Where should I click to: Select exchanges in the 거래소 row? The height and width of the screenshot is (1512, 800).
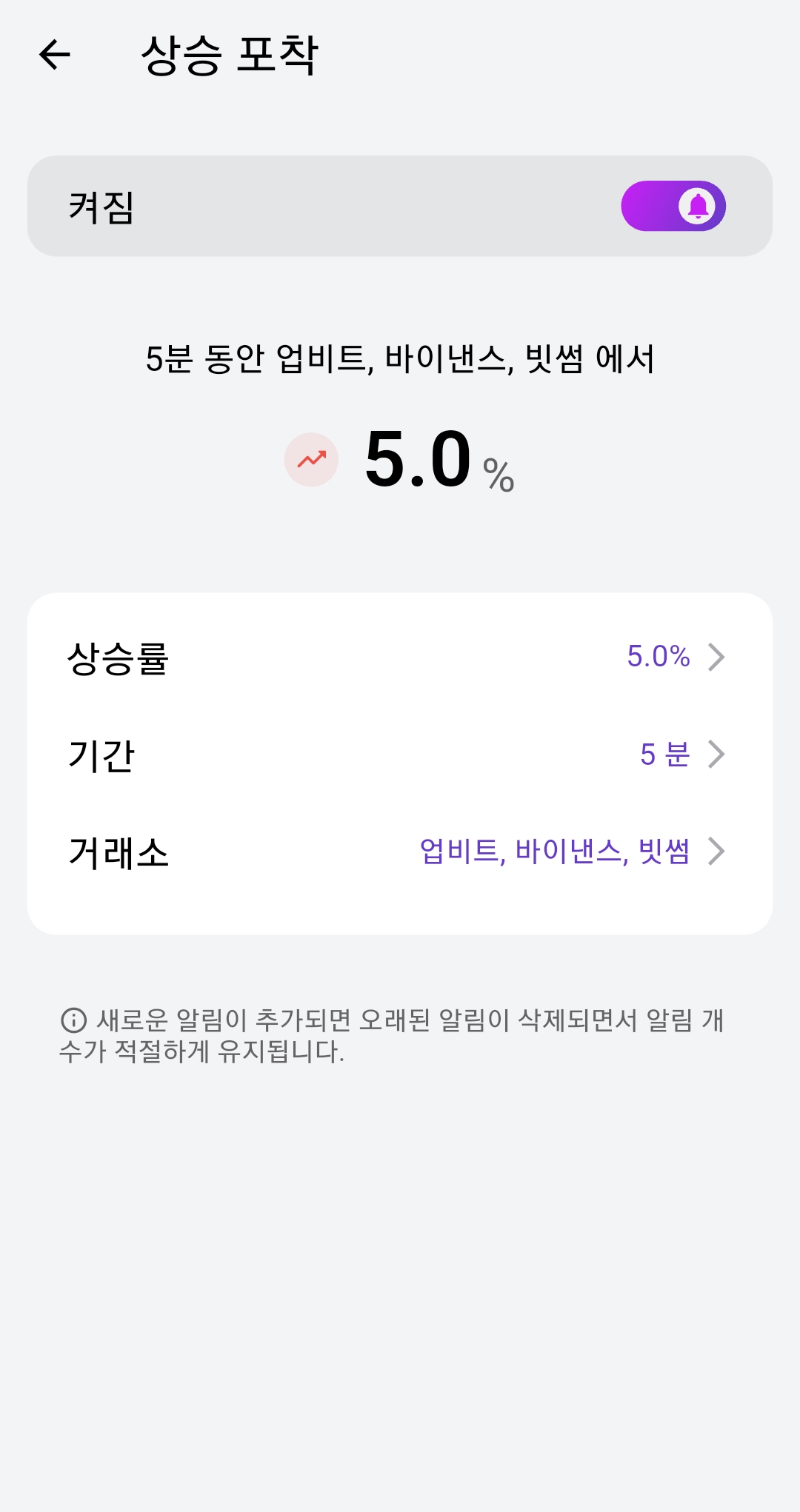click(400, 852)
